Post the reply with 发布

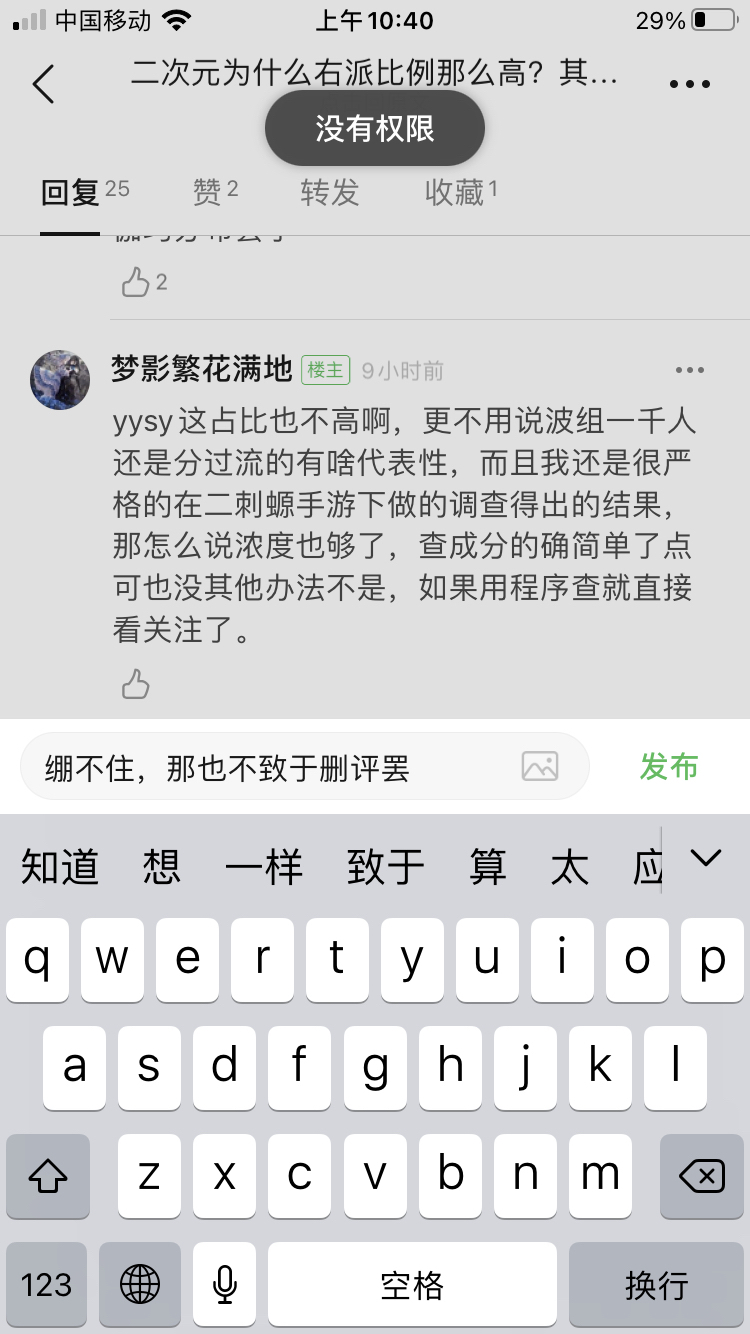coord(669,767)
